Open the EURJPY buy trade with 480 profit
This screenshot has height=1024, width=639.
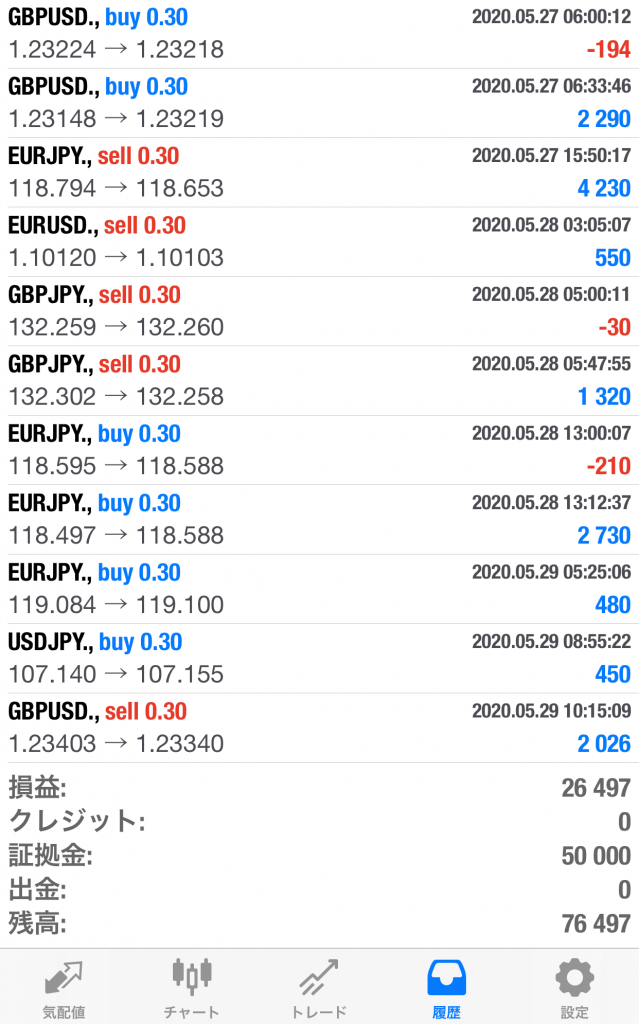pos(320,588)
